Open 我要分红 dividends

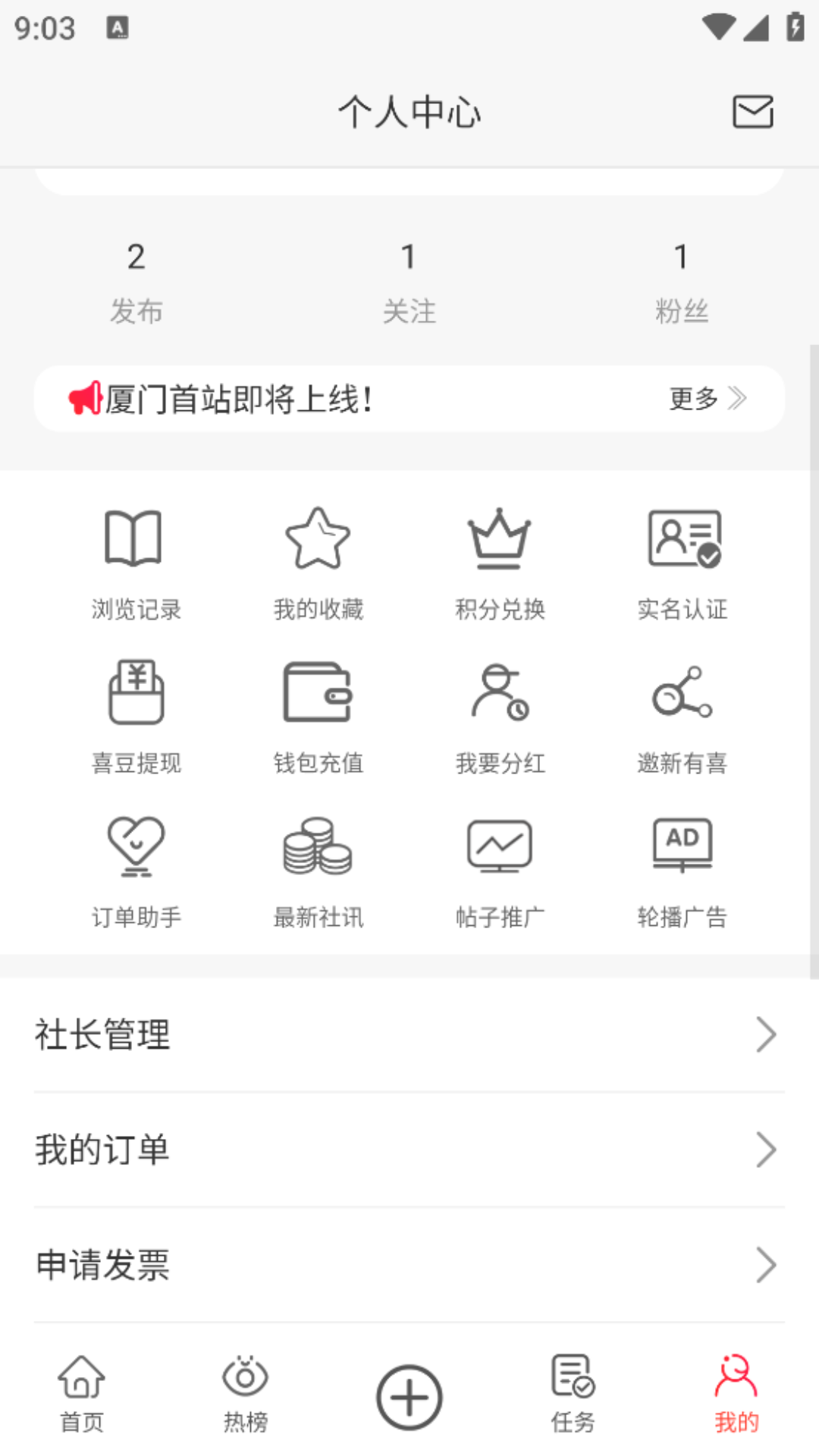pos(500,717)
